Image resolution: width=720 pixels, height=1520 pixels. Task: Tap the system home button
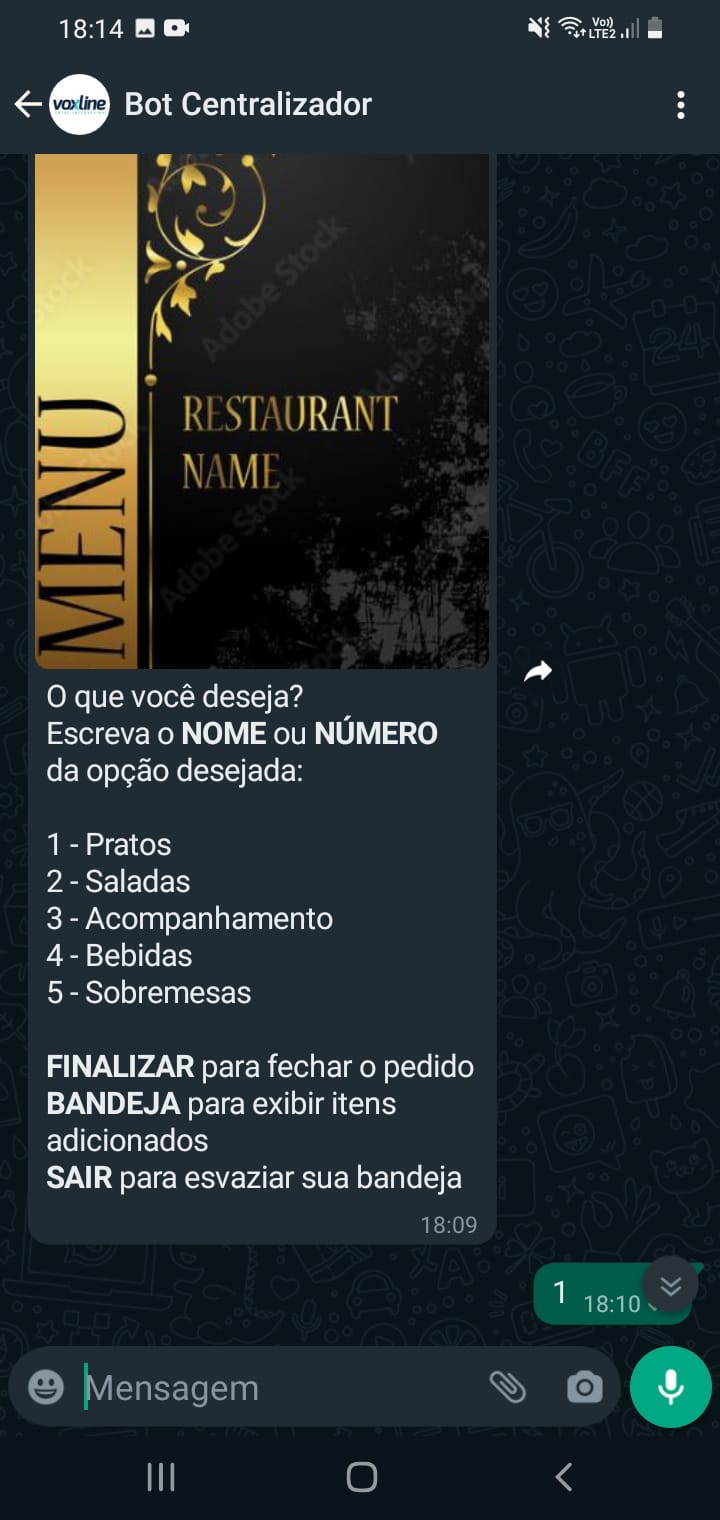point(361,1477)
